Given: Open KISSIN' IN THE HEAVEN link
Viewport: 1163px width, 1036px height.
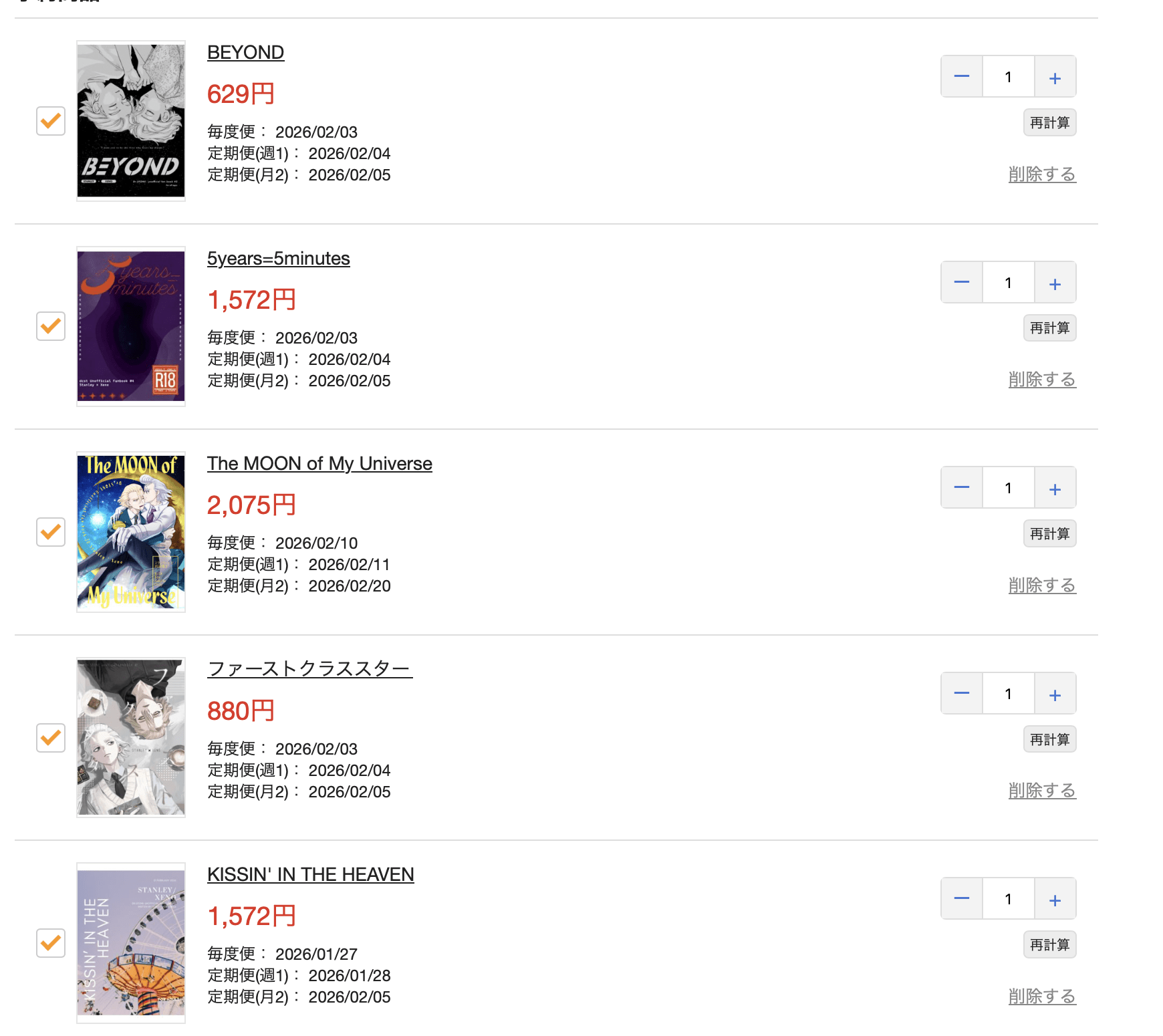Looking at the screenshot, I should pos(310,874).
